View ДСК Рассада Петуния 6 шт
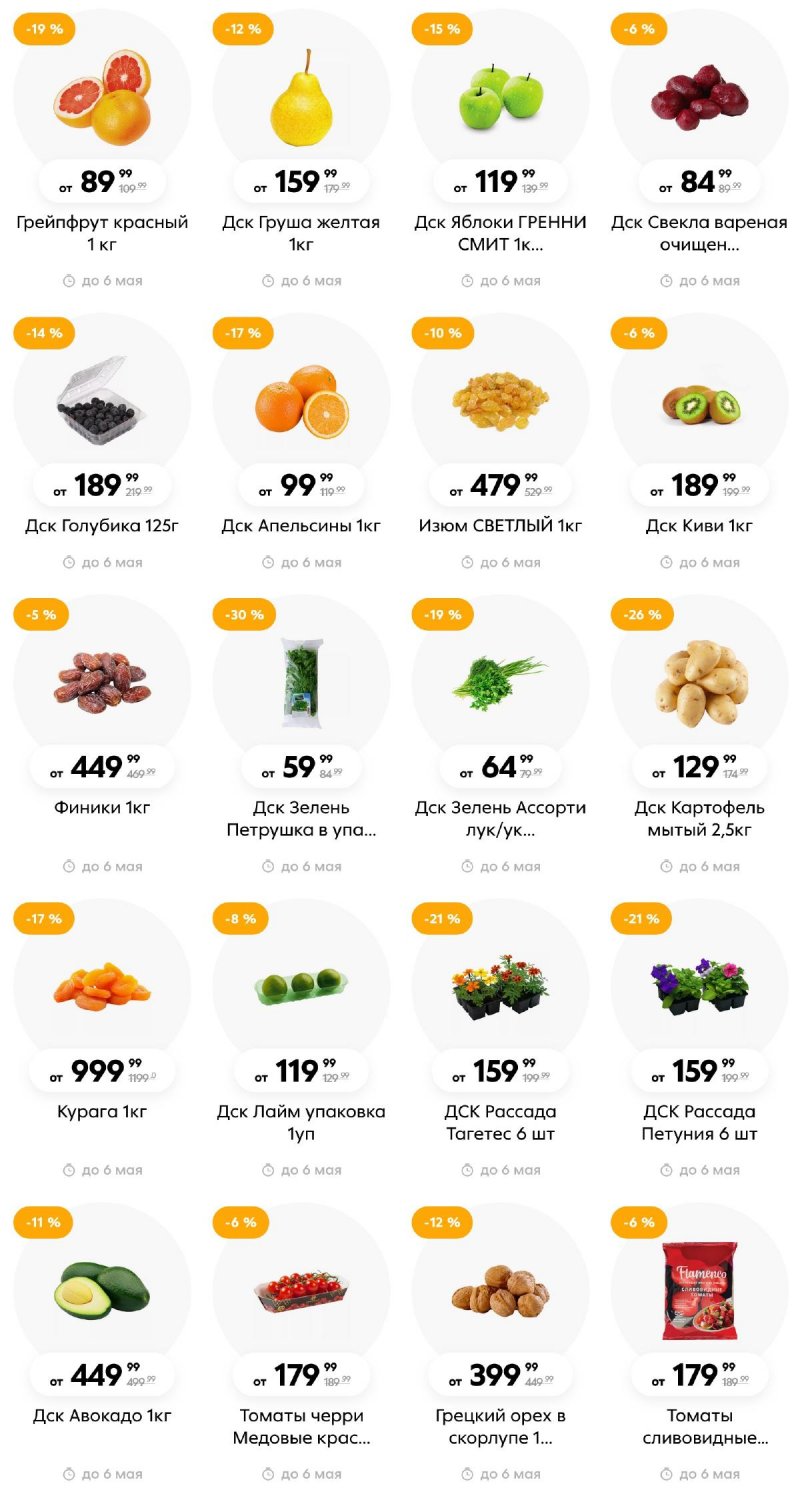This screenshot has height=1496, width=800. tap(699, 988)
